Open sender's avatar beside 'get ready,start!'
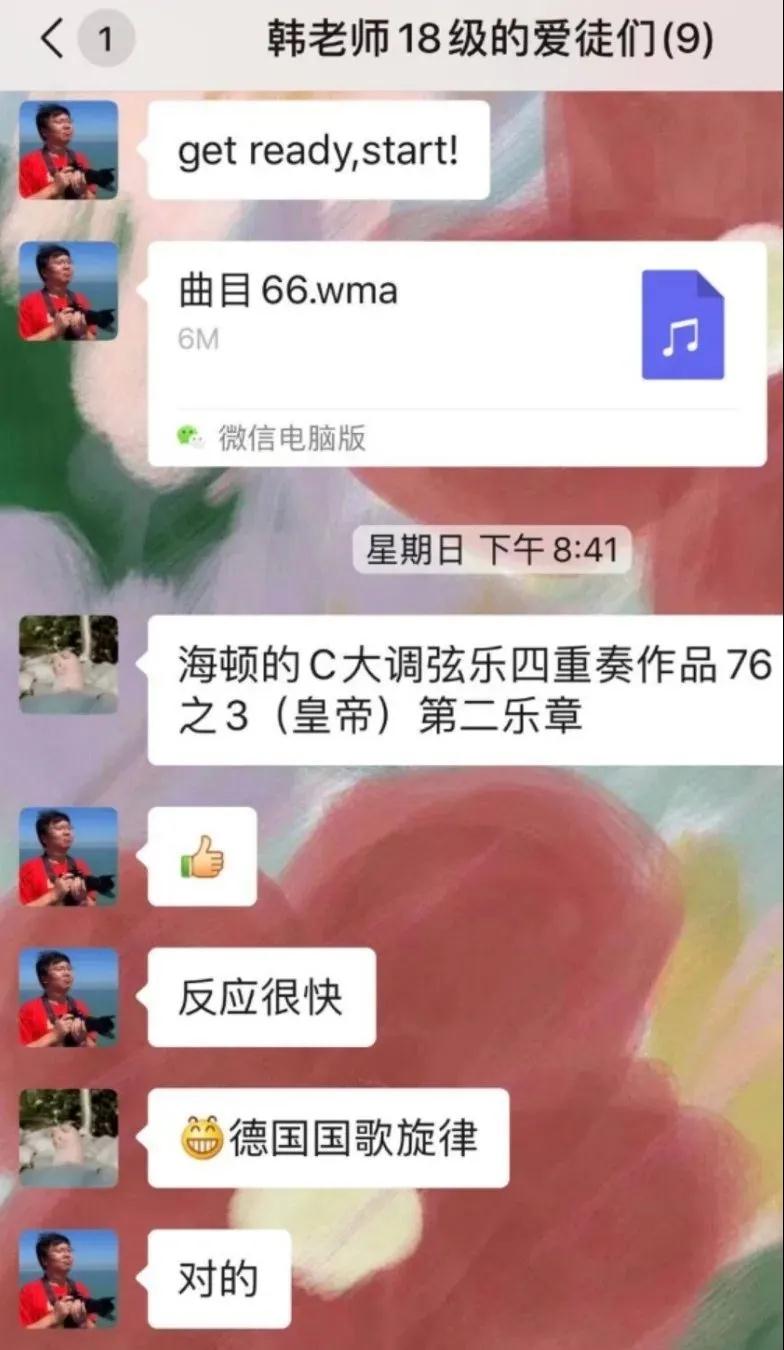The image size is (784, 1350). 68,150
